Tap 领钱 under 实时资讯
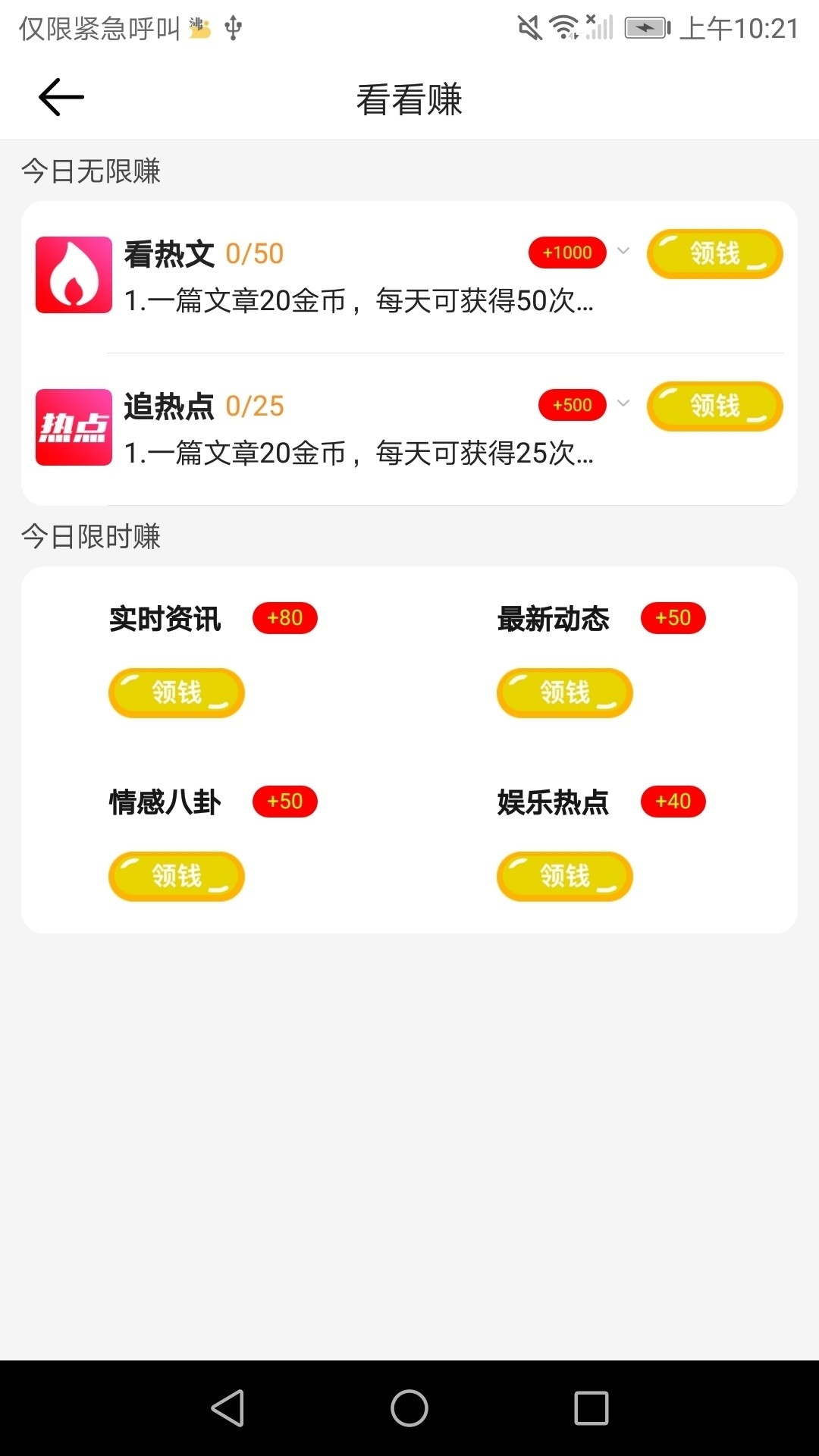This screenshot has width=819, height=1456. pos(176,692)
